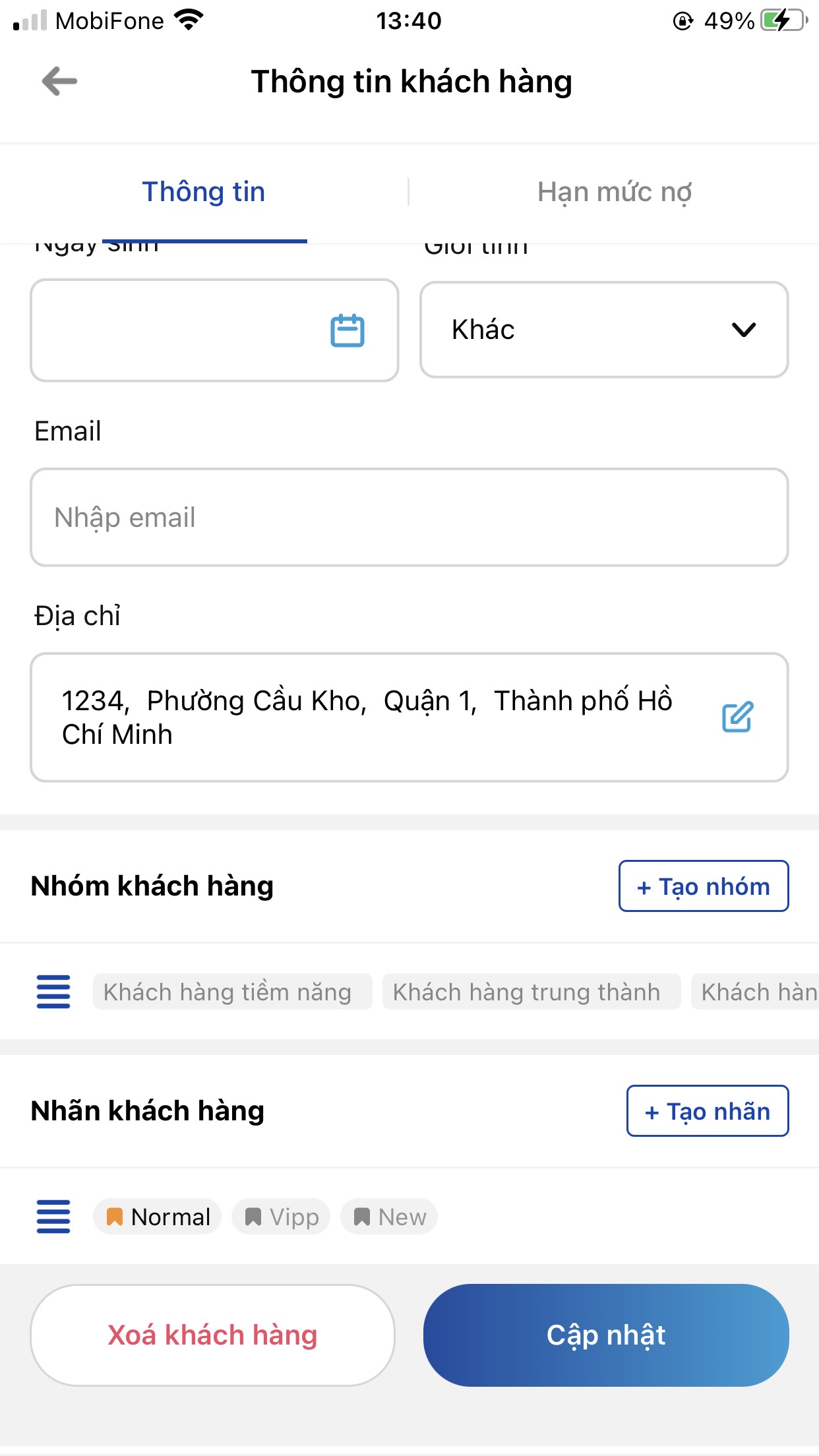The image size is (819, 1456).
Task: Tap + Tạo nhóm button
Action: 703,886
